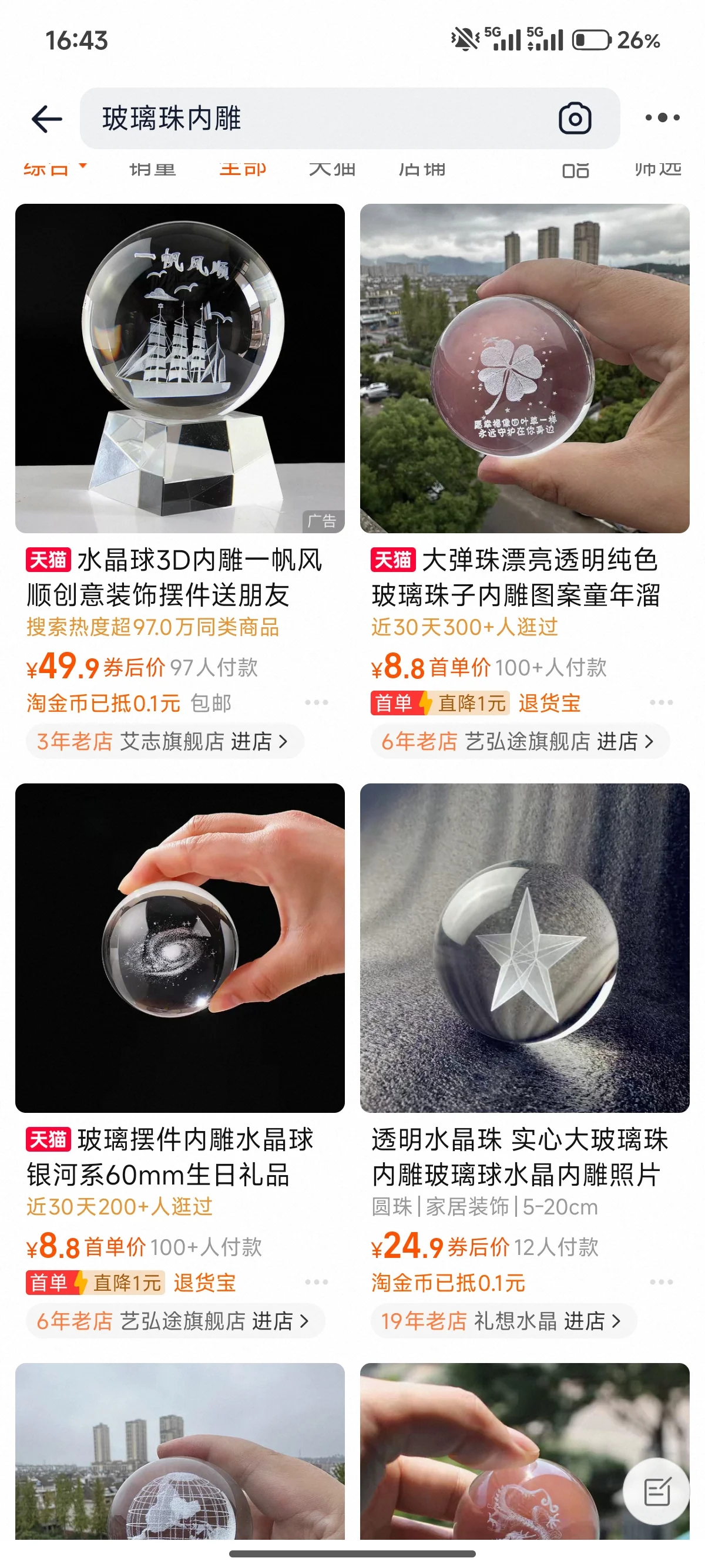Open camera image search in the search bar

574,118
